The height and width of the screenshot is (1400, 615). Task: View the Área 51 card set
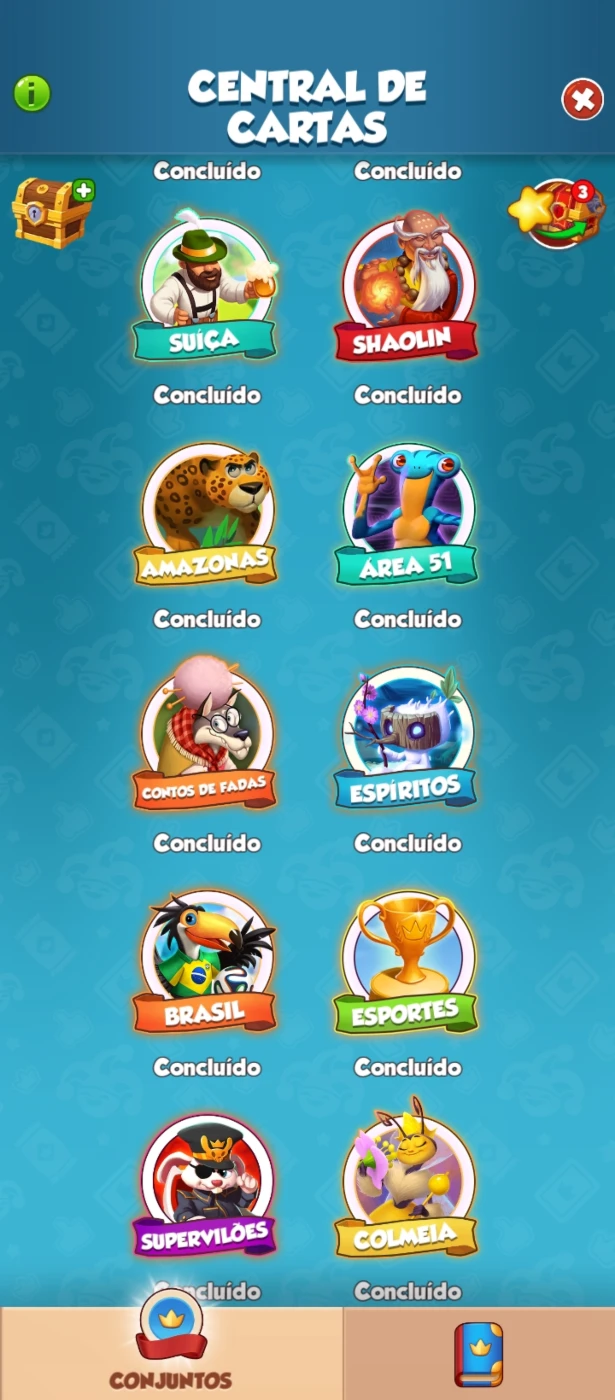click(407, 512)
